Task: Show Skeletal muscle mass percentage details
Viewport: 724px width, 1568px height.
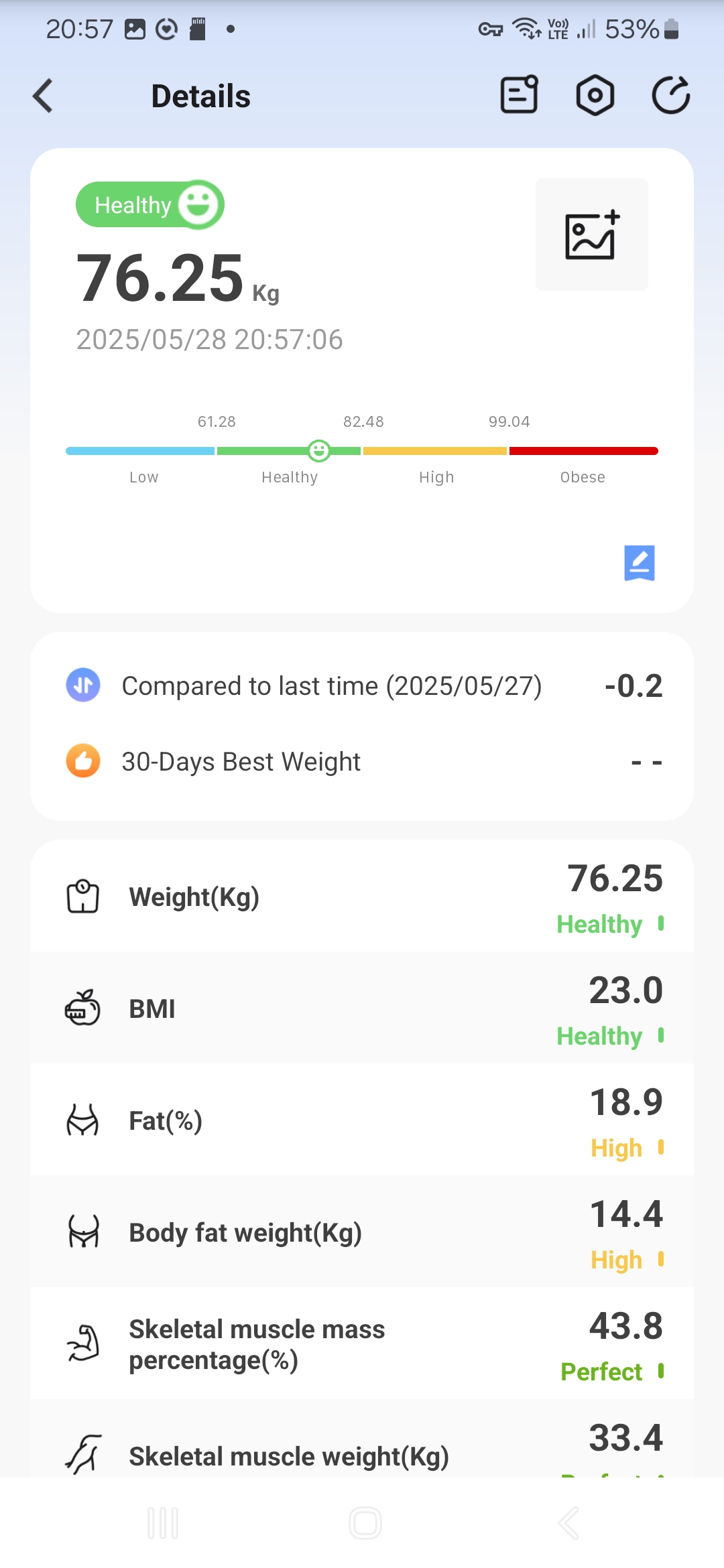Action: (362, 1344)
